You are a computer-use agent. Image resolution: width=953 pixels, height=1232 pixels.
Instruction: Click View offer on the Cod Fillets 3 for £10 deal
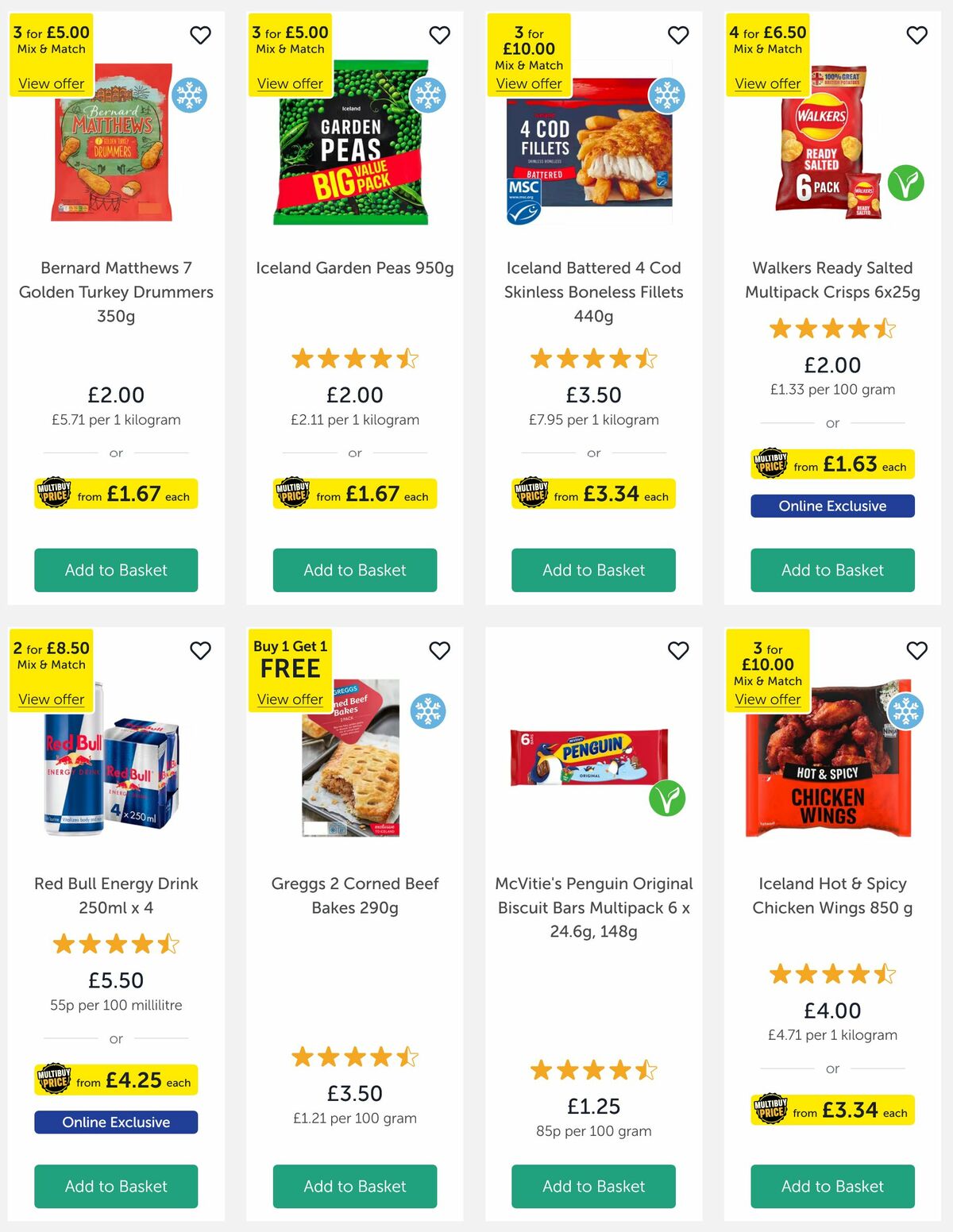(529, 83)
